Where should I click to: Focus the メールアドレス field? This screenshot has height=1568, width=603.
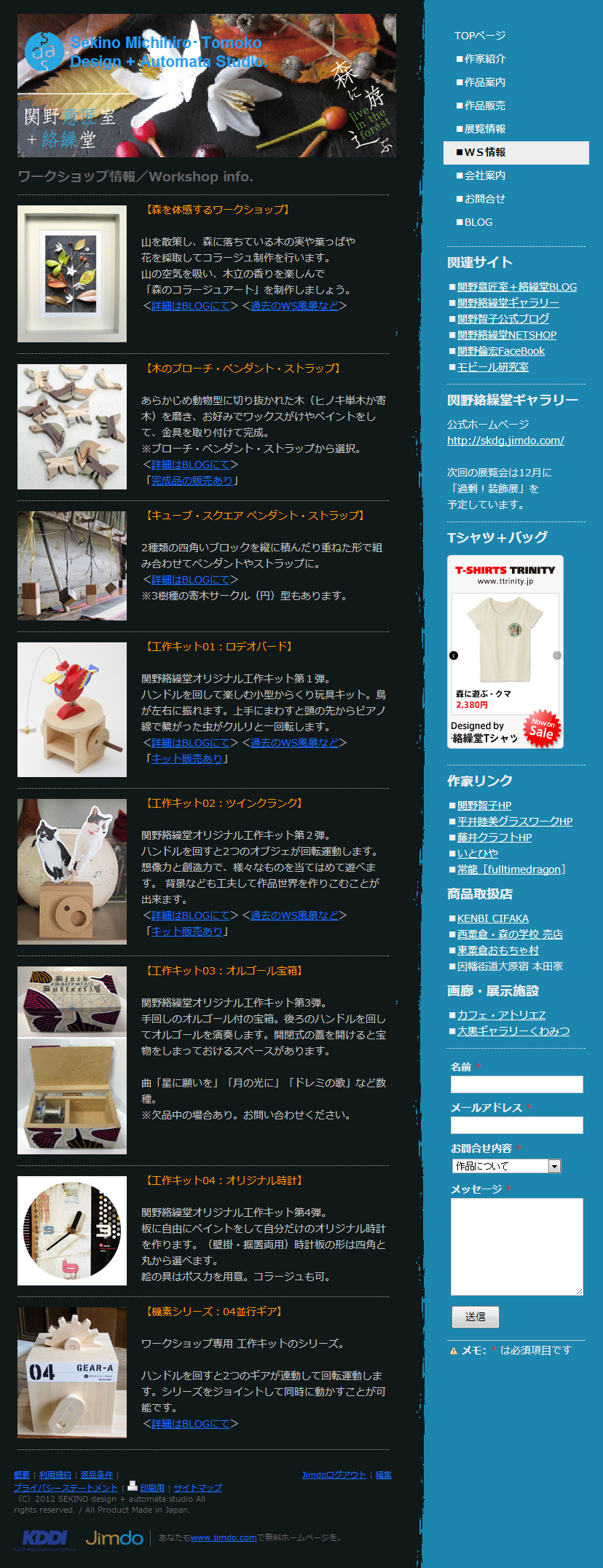coord(516,1125)
